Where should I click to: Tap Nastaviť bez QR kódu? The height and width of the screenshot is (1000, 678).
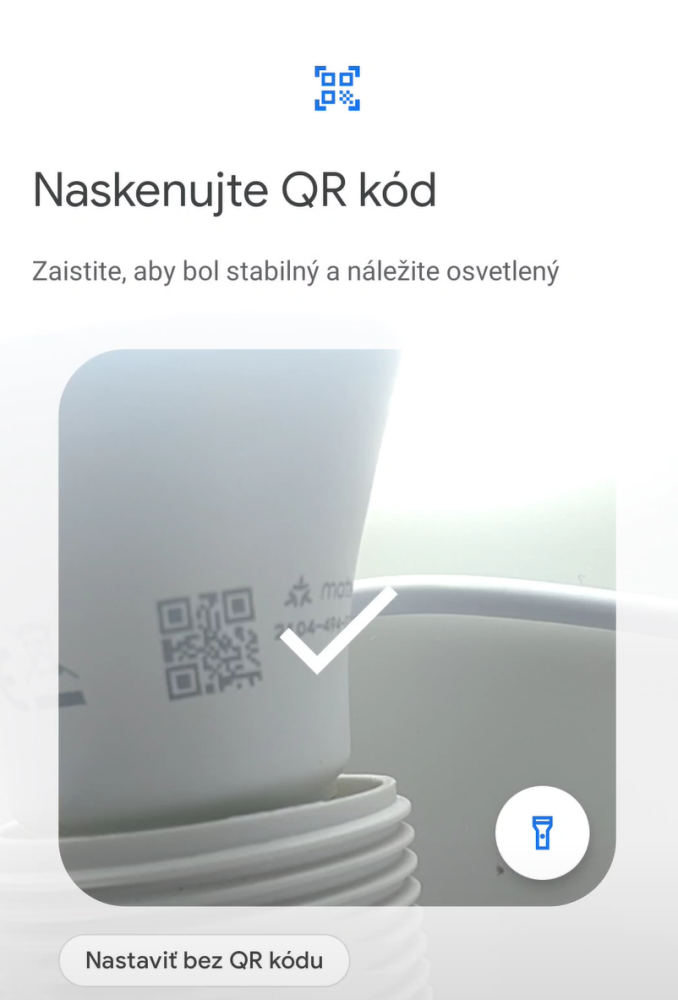(204, 961)
